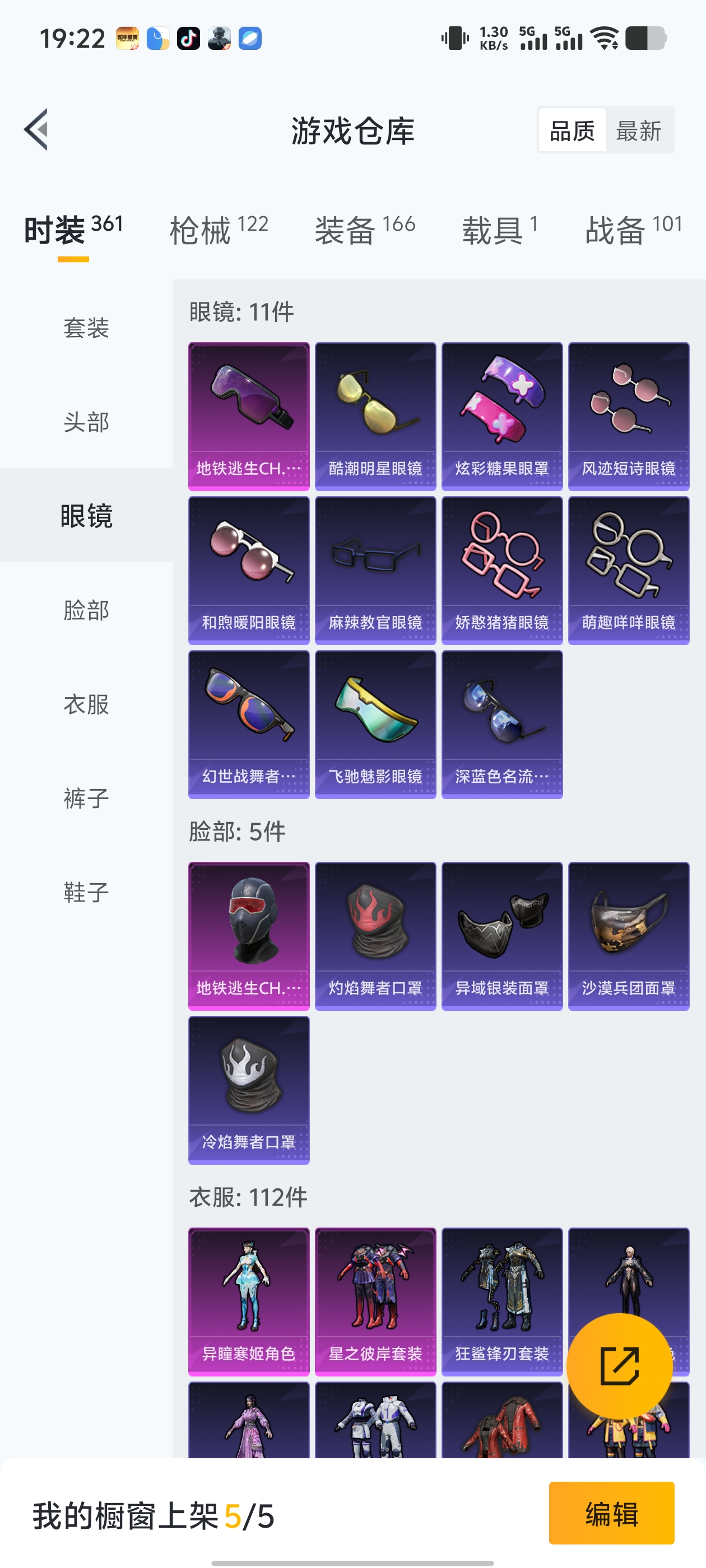Open the 异瞳寒姬角色 outfit
This screenshot has width=706, height=1568.
click(x=249, y=1301)
